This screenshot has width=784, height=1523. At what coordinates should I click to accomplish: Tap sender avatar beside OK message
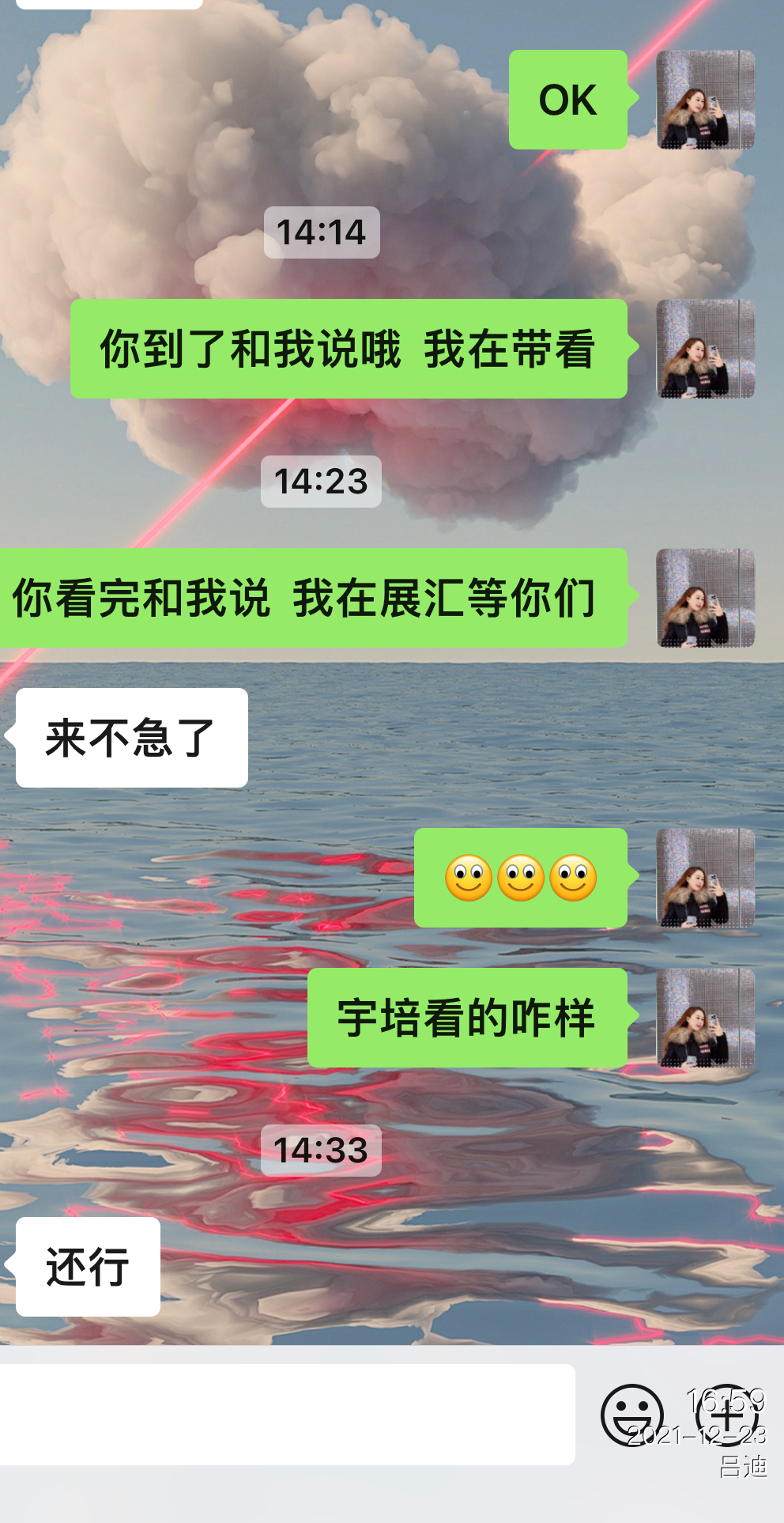click(705, 100)
